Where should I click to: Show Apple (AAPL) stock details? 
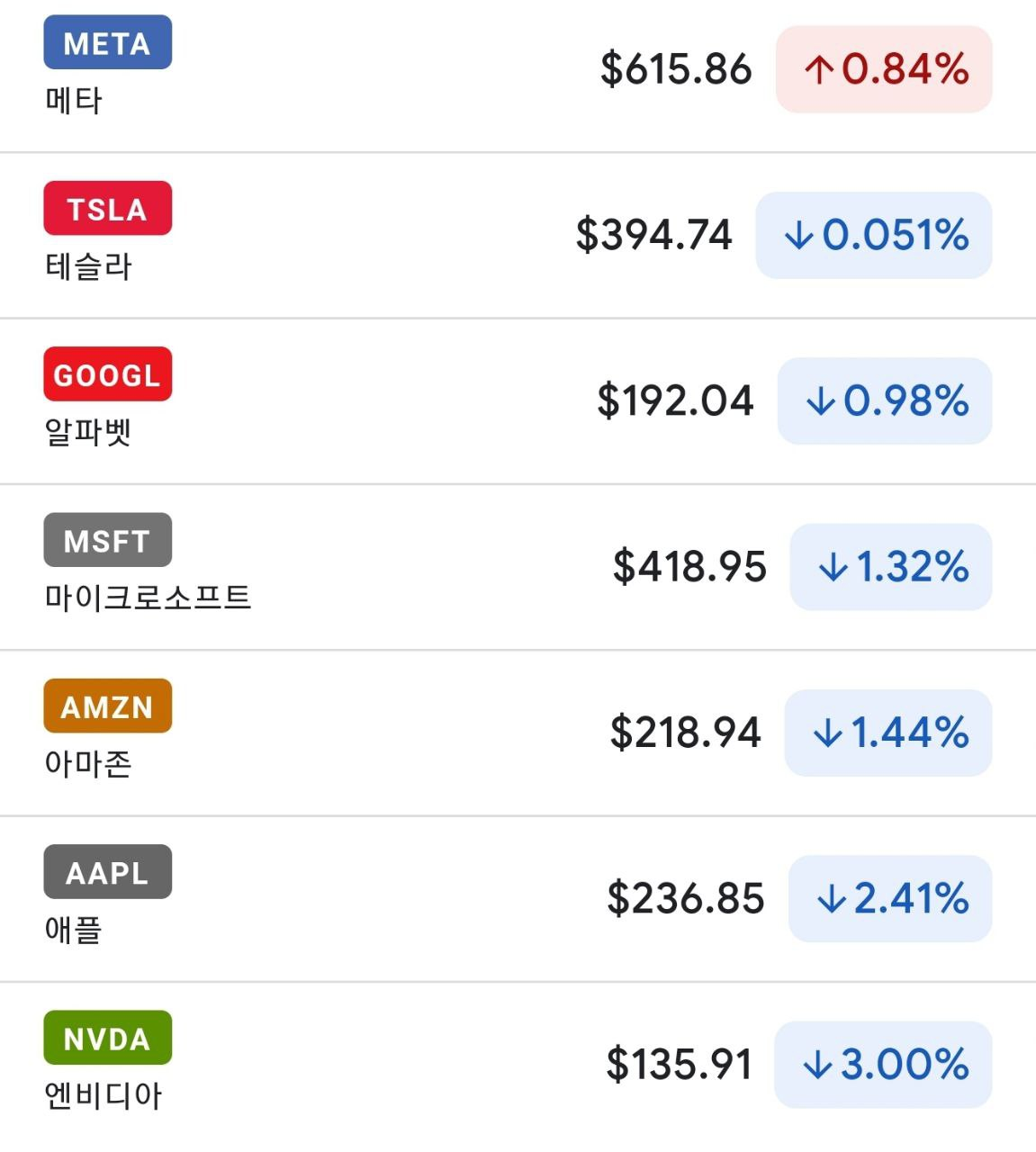tap(518, 897)
